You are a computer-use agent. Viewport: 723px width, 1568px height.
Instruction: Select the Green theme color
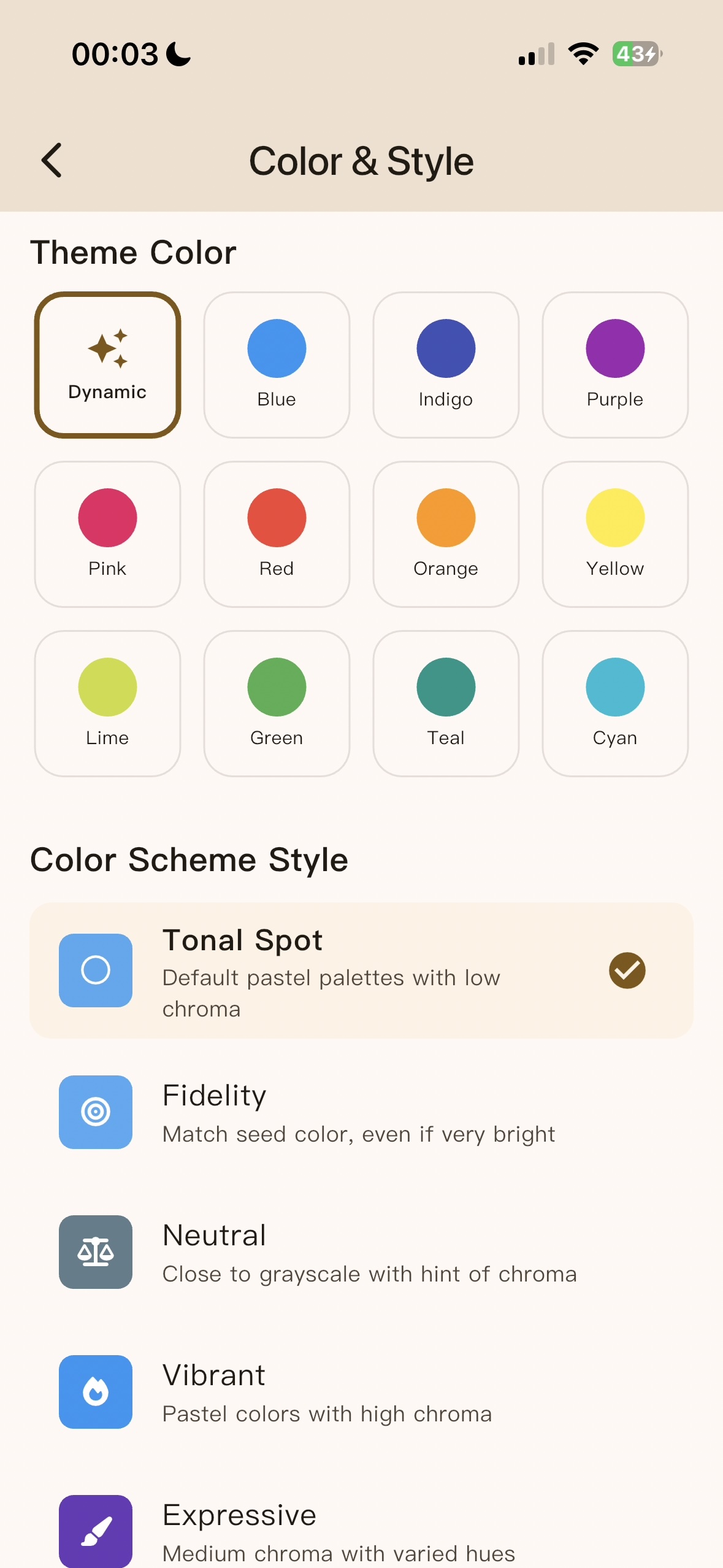point(277,704)
